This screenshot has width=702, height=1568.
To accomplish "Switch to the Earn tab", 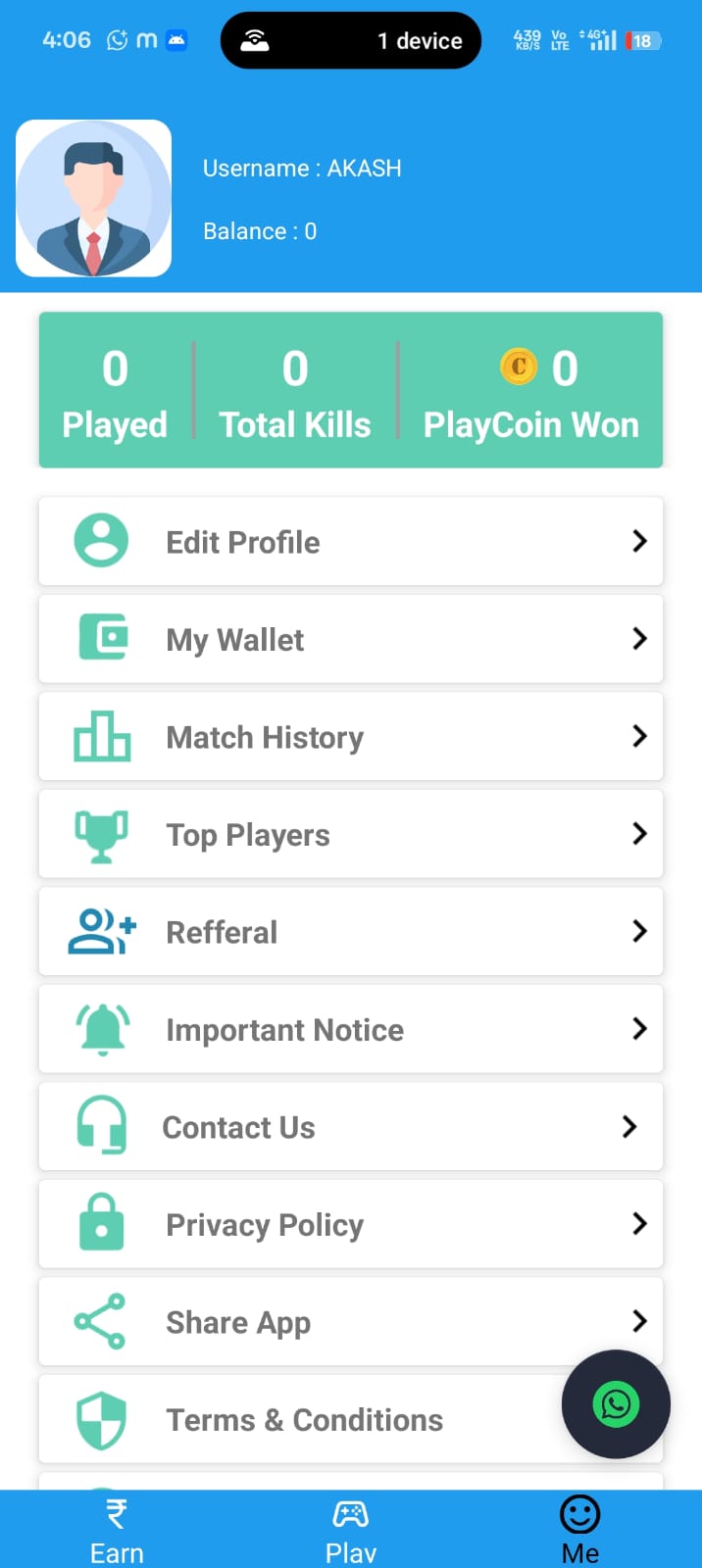I will [x=117, y=1531].
